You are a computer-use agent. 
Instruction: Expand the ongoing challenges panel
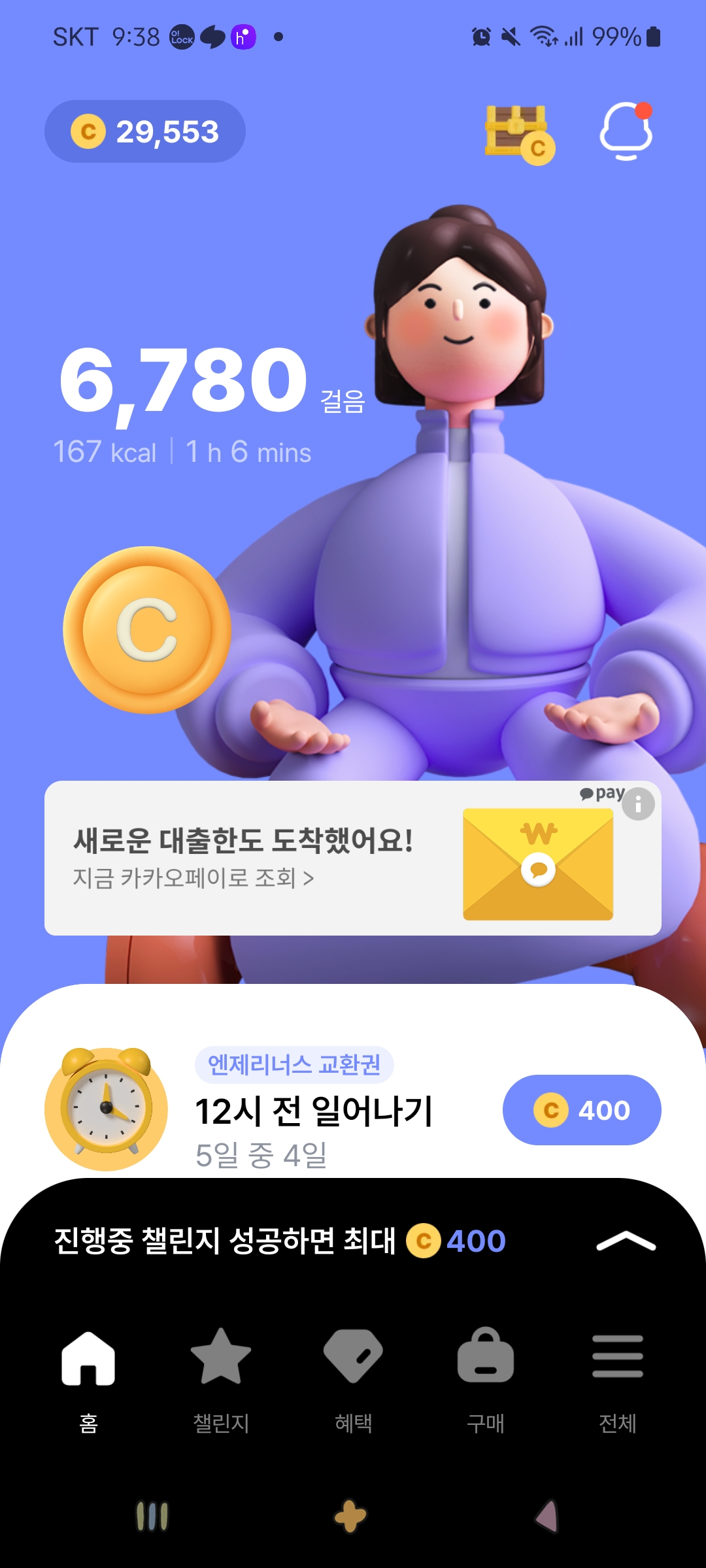pyautogui.click(x=626, y=1241)
